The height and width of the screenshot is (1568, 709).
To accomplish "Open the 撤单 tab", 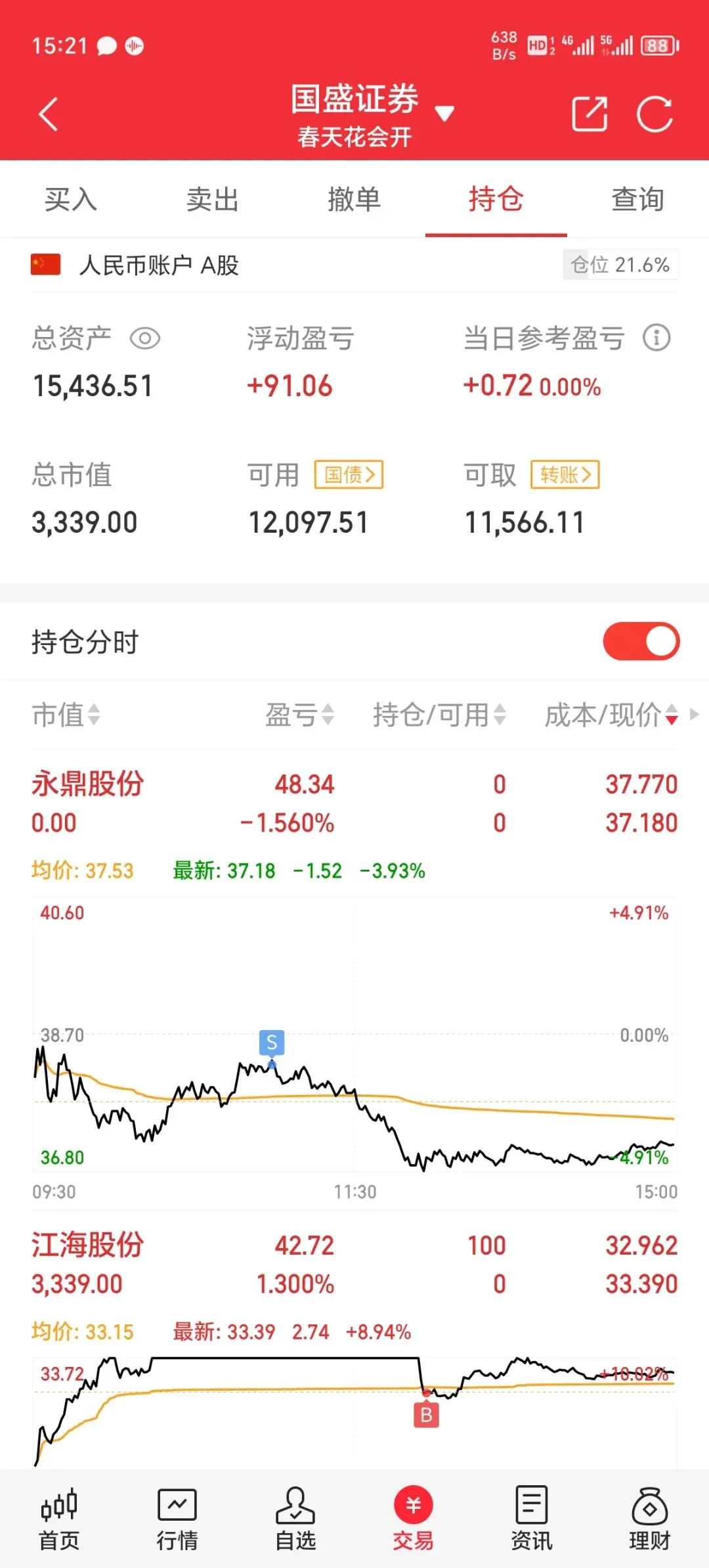I will [x=354, y=199].
